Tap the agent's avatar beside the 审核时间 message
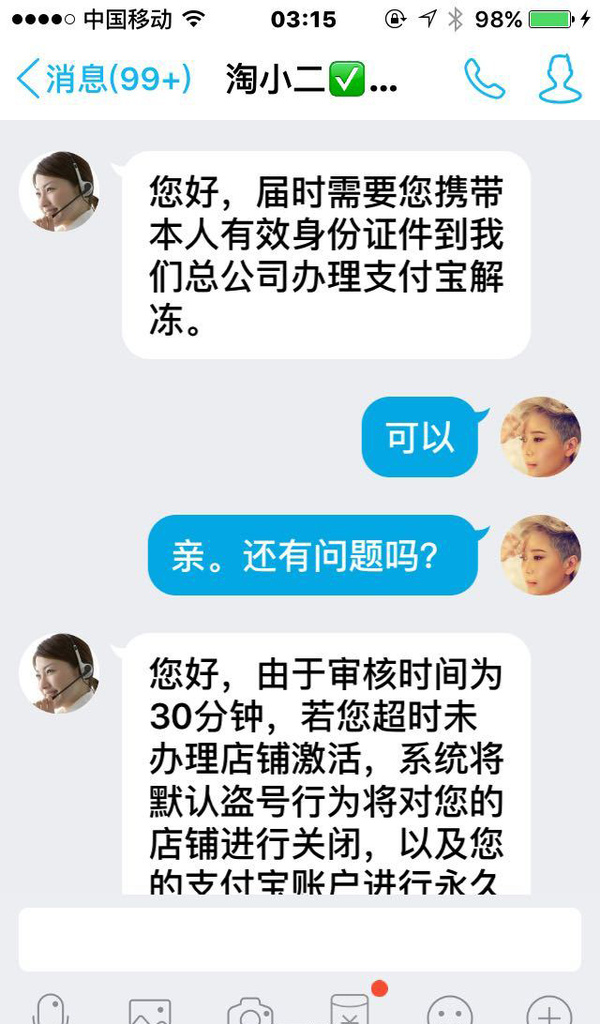The height and width of the screenshot is (1024, 600). coord(59,673)
